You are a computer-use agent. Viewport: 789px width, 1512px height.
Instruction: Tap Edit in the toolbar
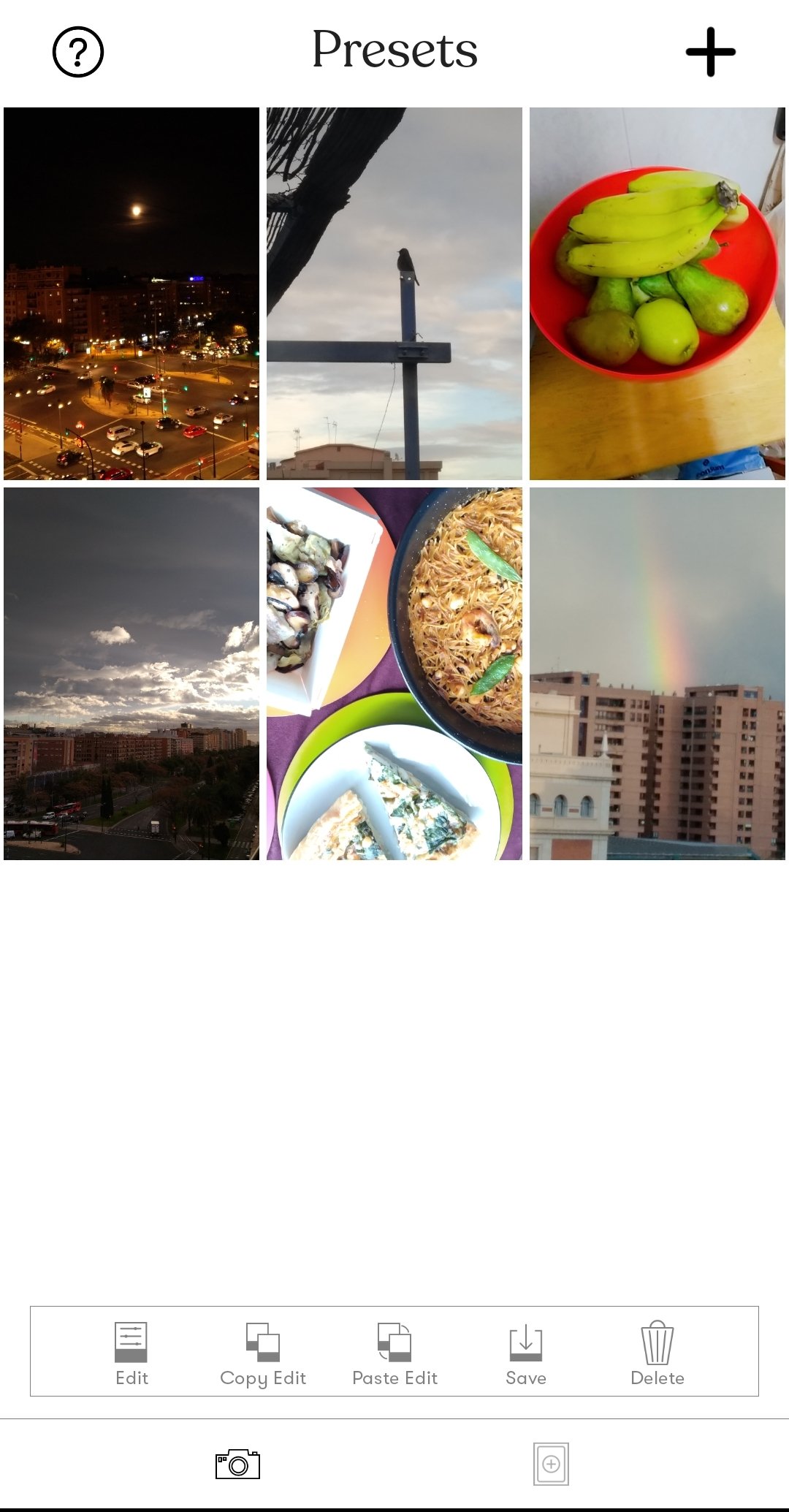tap(131, 1353)
